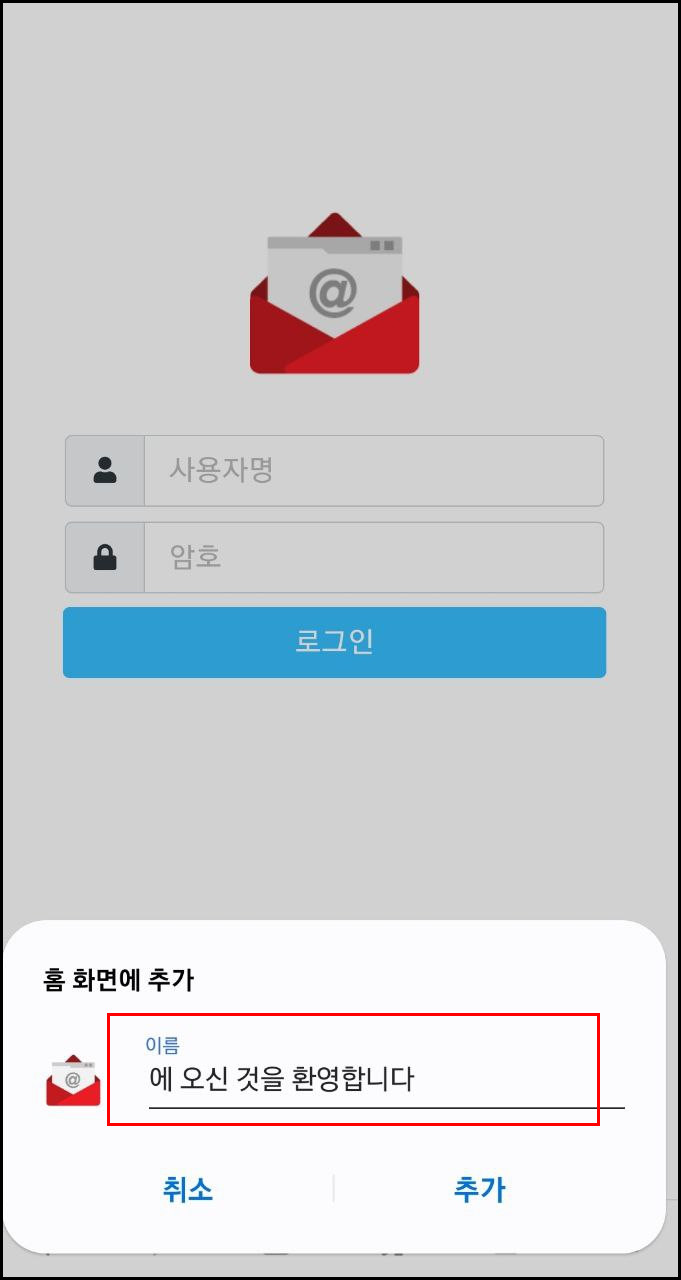Confirm with the 추가 button
This screenshot has width=681, height=1280.
tap(479, 1189)
